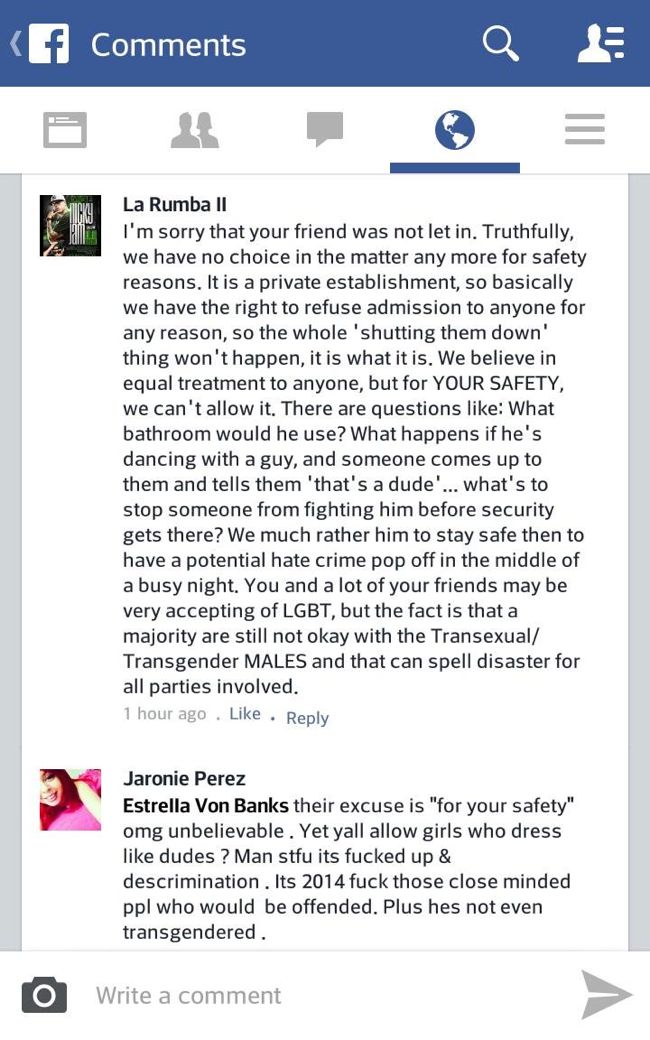Open the tagged Estrella Von Banks profile

206,805
